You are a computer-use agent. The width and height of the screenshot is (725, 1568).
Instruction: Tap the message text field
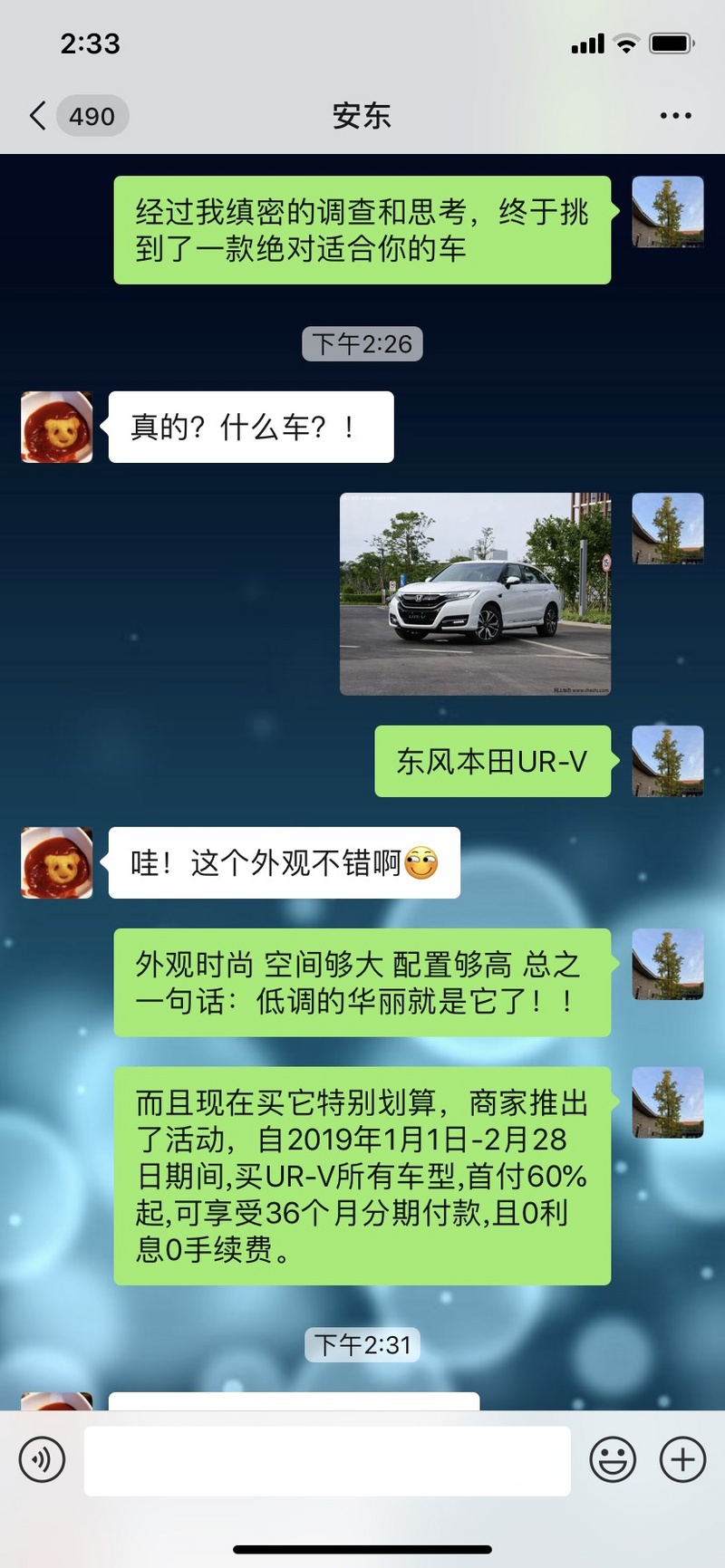click(327, 1460)
